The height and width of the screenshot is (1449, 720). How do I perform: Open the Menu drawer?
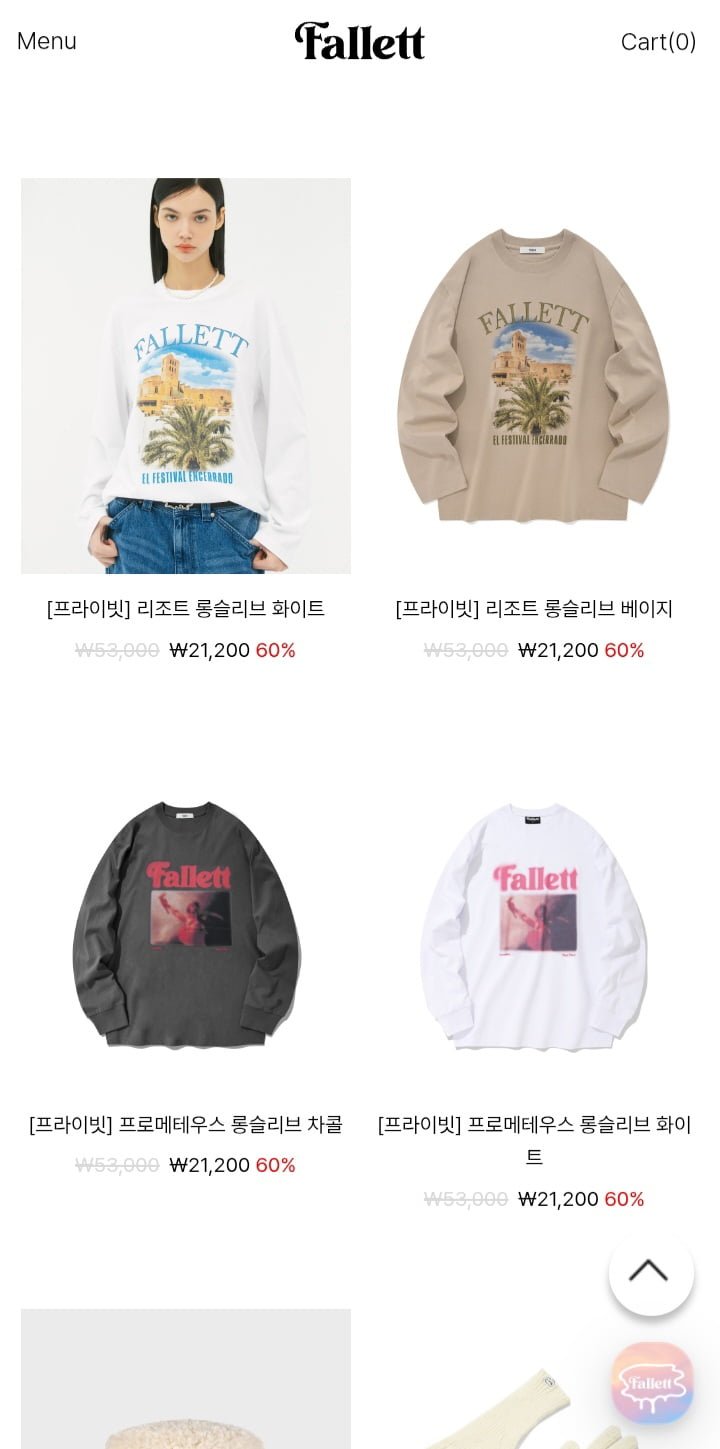[47, 41]
